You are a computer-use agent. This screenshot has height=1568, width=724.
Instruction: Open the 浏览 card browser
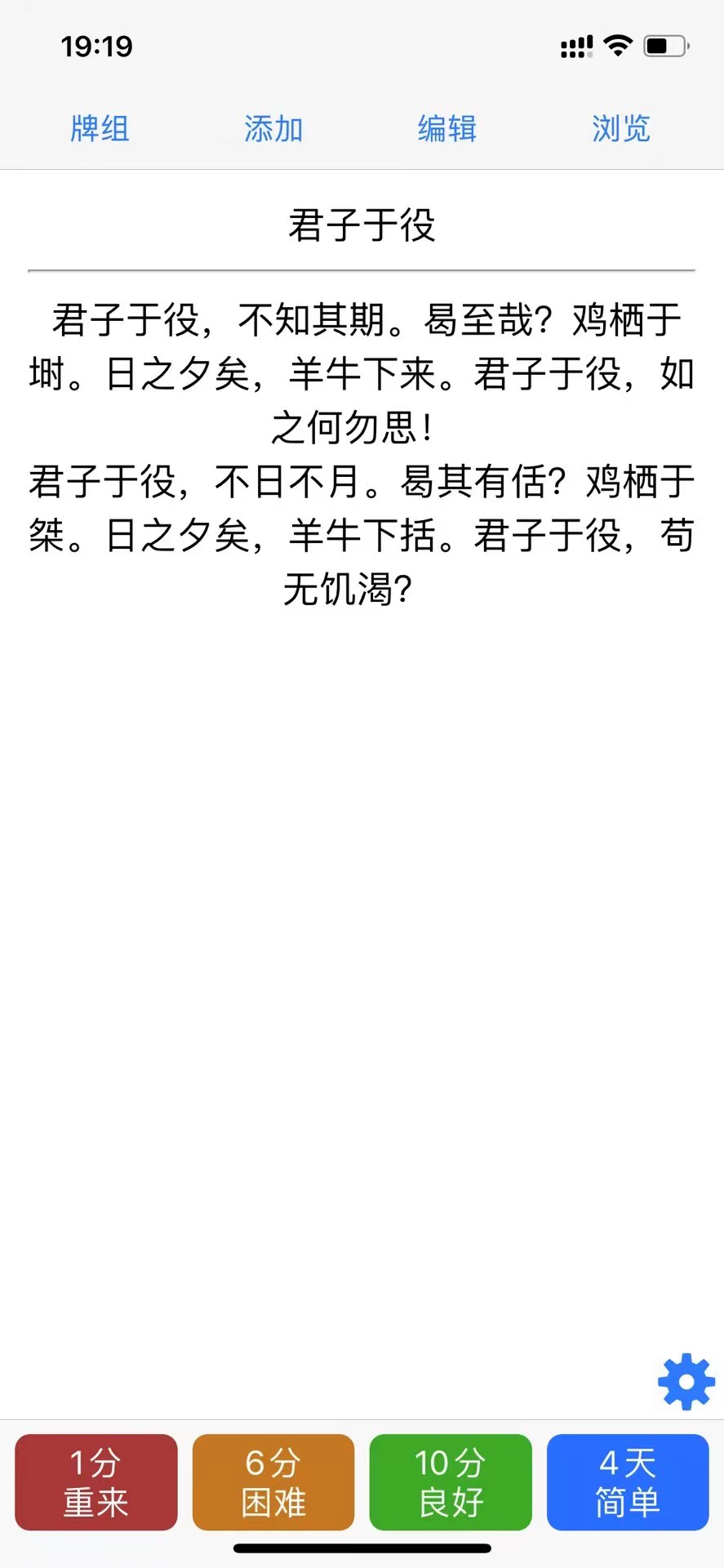point(621,129)
